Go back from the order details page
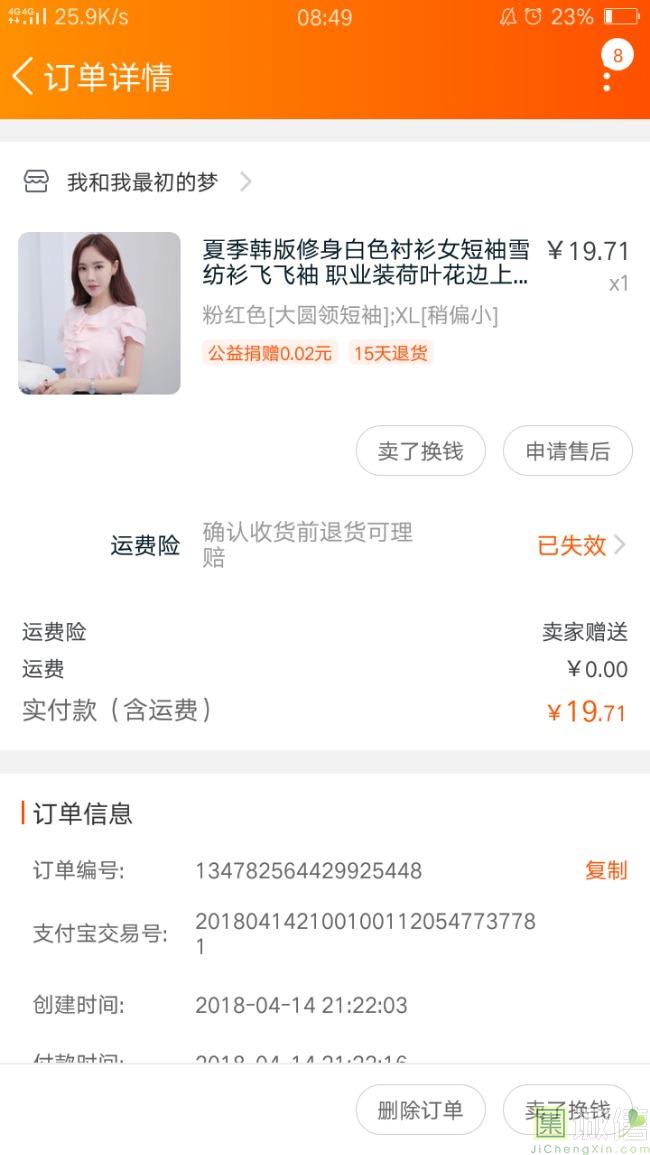This screenshot has width=650, height=1155. coord(23,77)
